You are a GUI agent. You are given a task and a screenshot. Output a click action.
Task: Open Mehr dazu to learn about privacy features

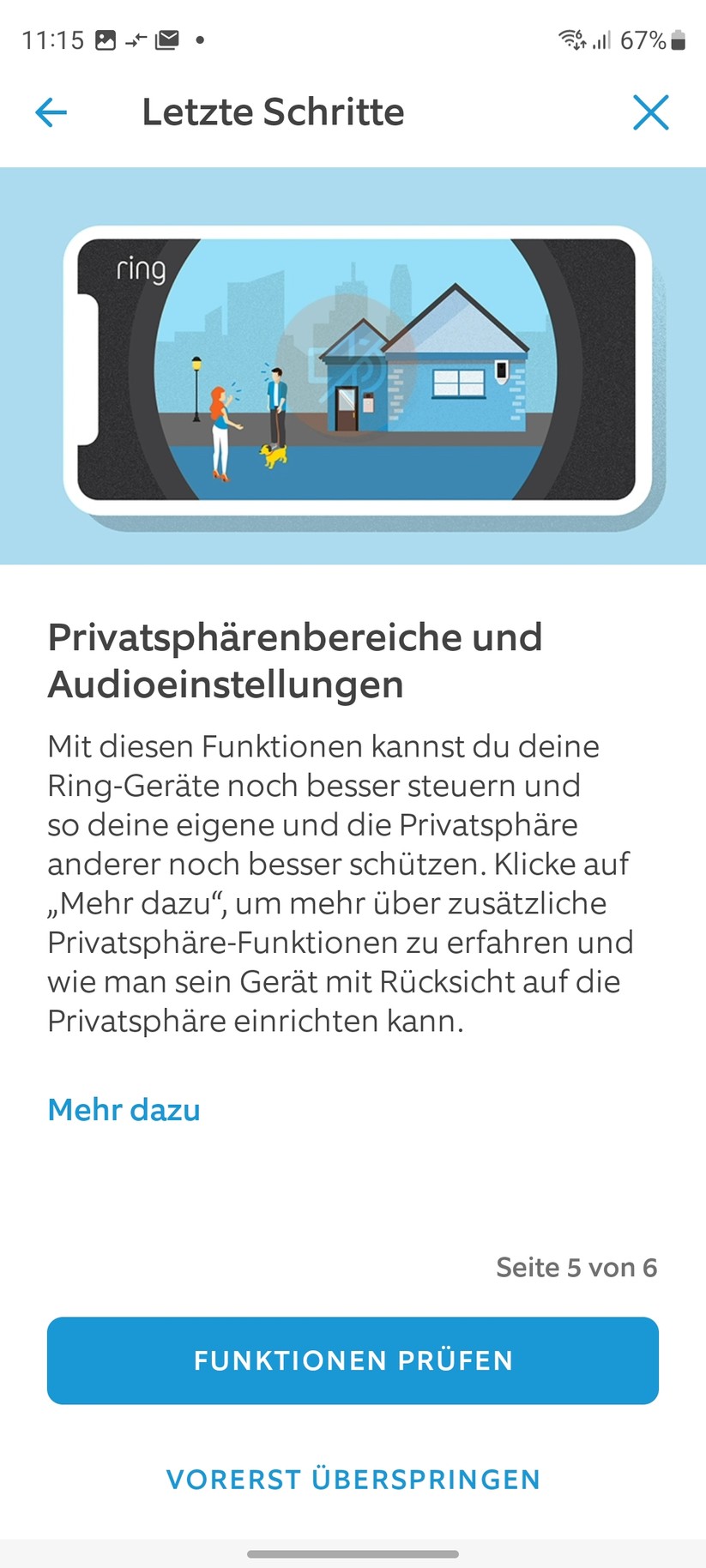click(123, 1109)
